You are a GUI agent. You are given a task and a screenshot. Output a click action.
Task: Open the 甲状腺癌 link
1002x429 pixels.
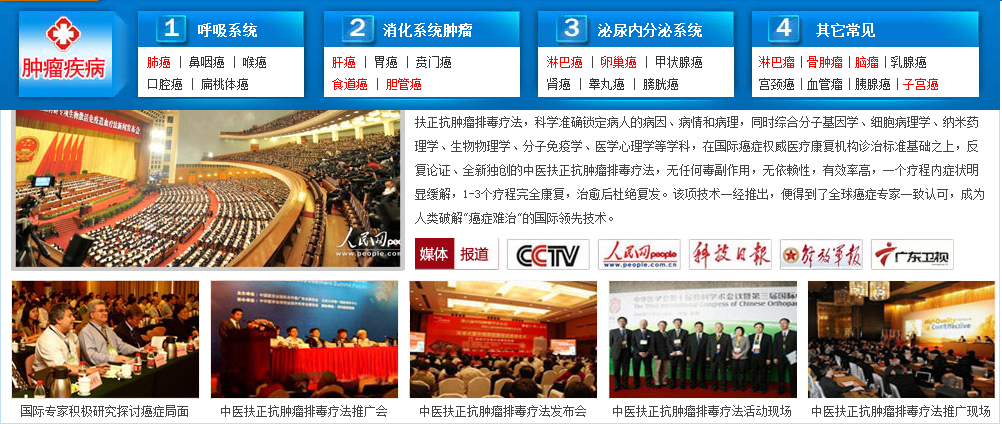[679, 62]
